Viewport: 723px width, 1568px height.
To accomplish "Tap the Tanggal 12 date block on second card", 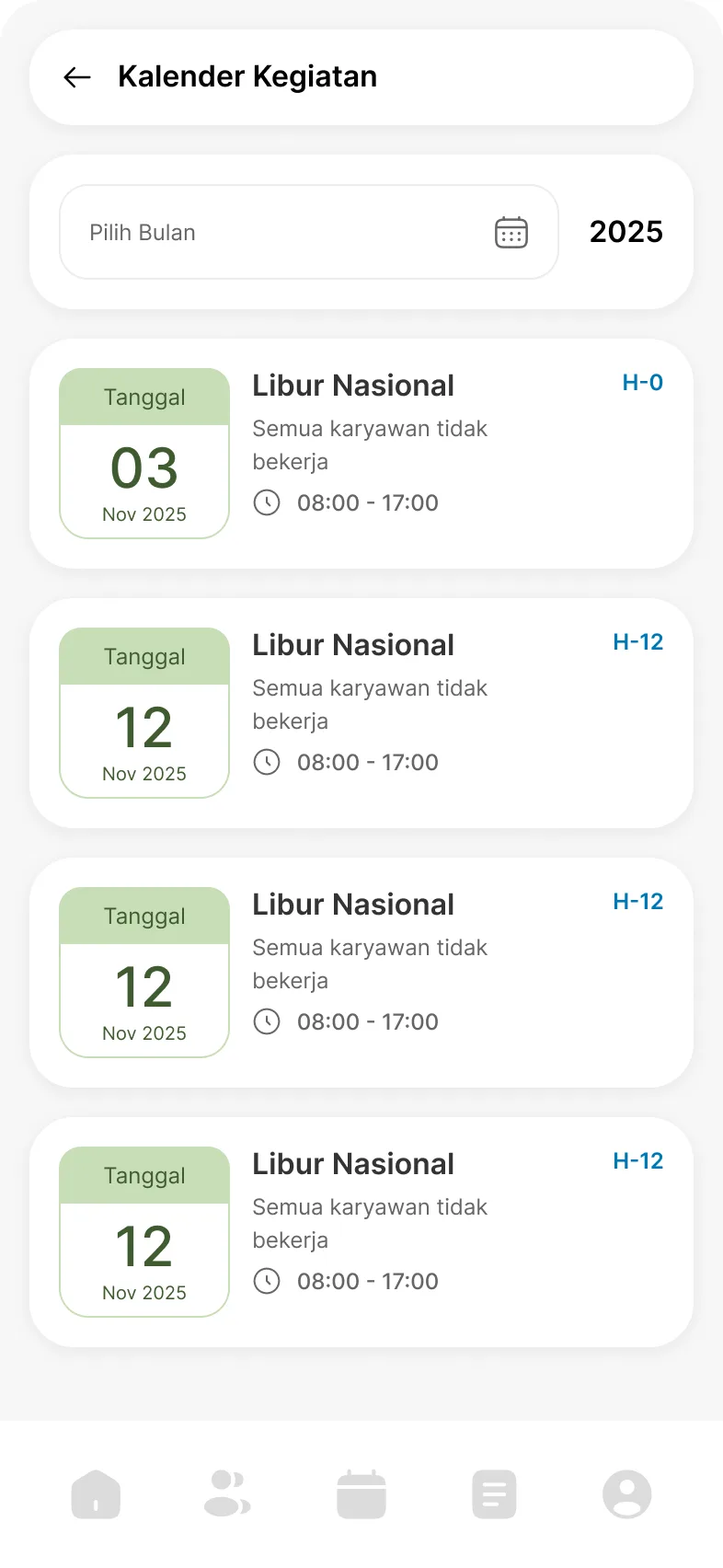I will coord(143,712).
